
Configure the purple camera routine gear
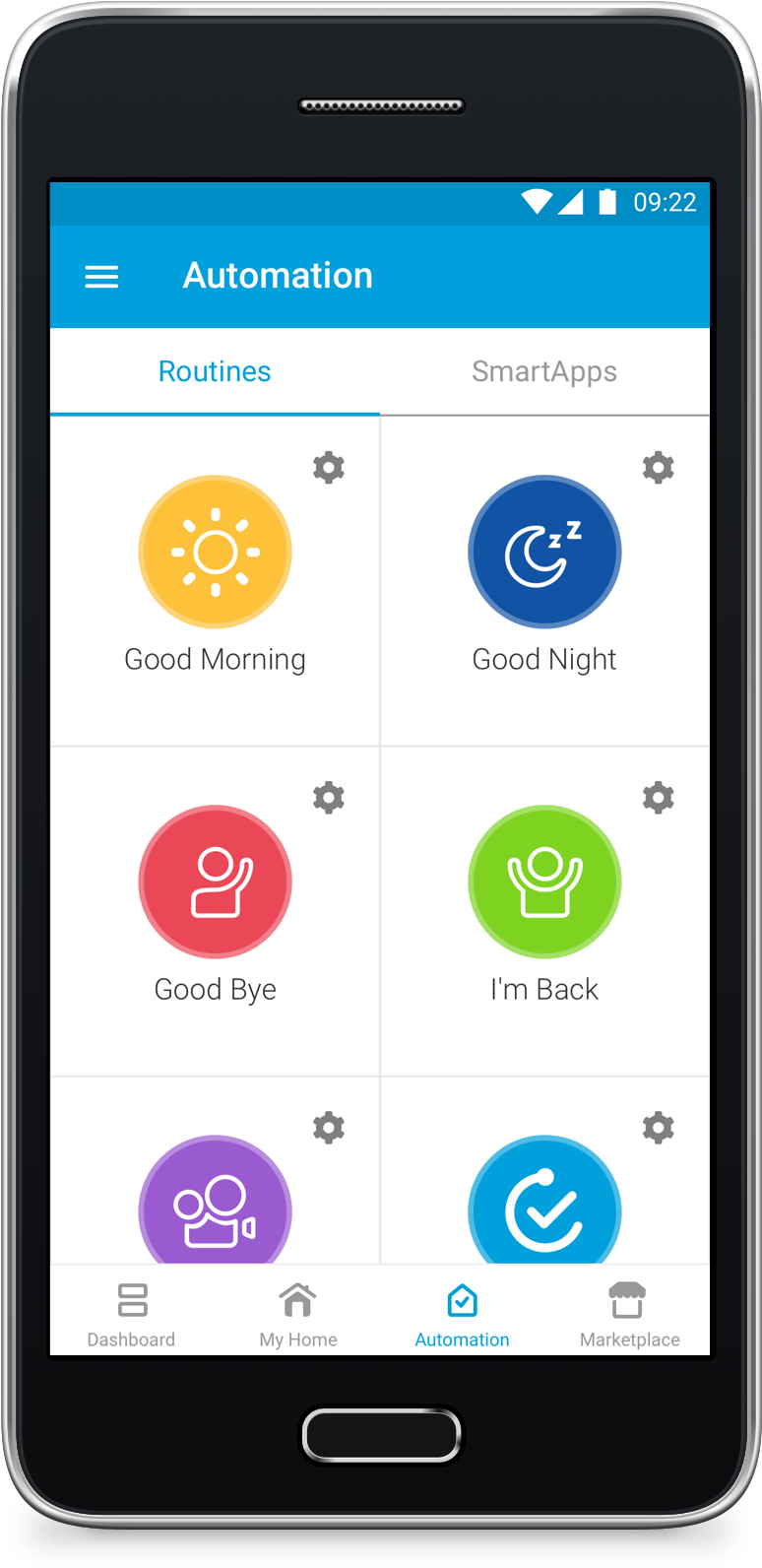click(329, 1127)
